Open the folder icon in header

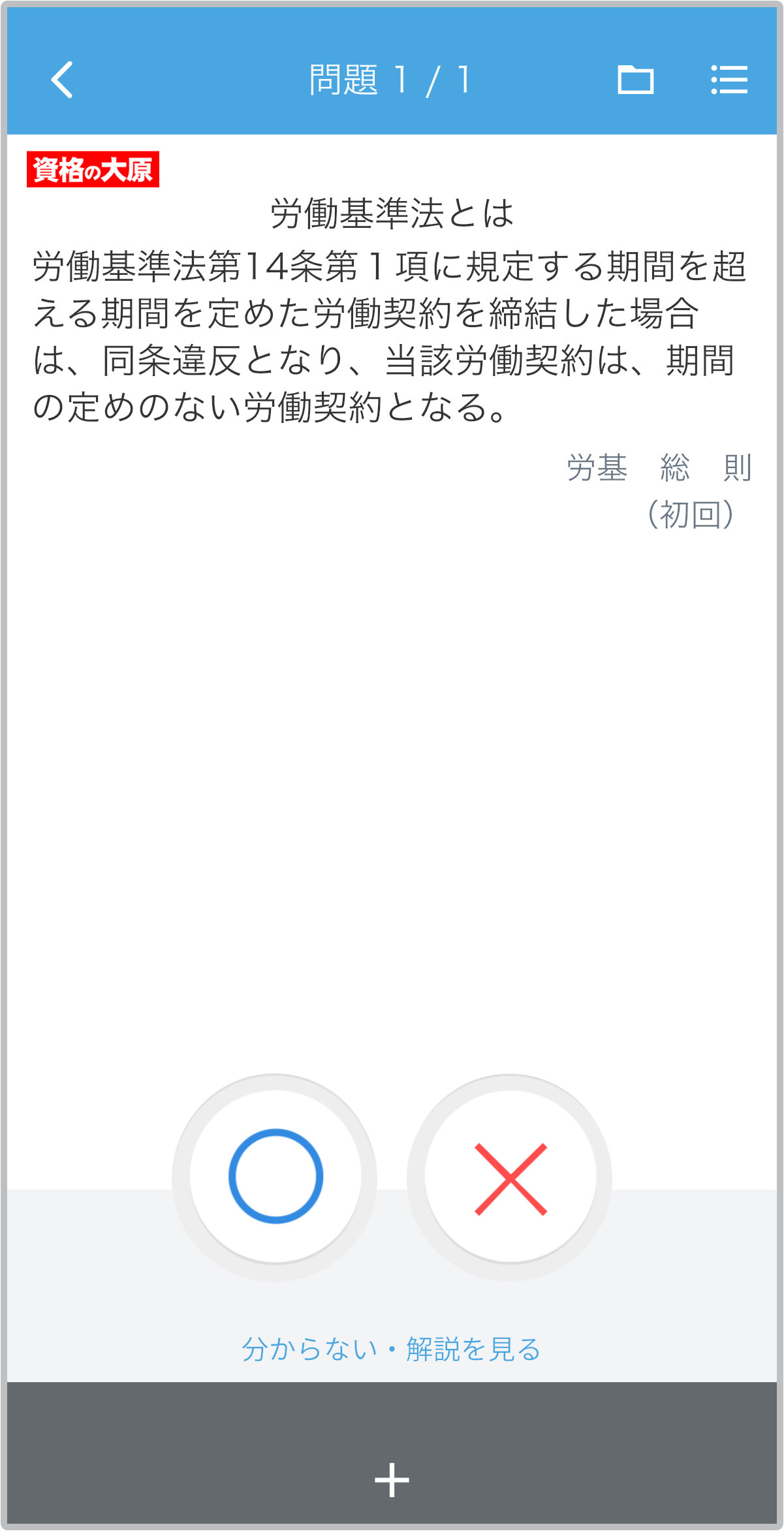point(635,80)
